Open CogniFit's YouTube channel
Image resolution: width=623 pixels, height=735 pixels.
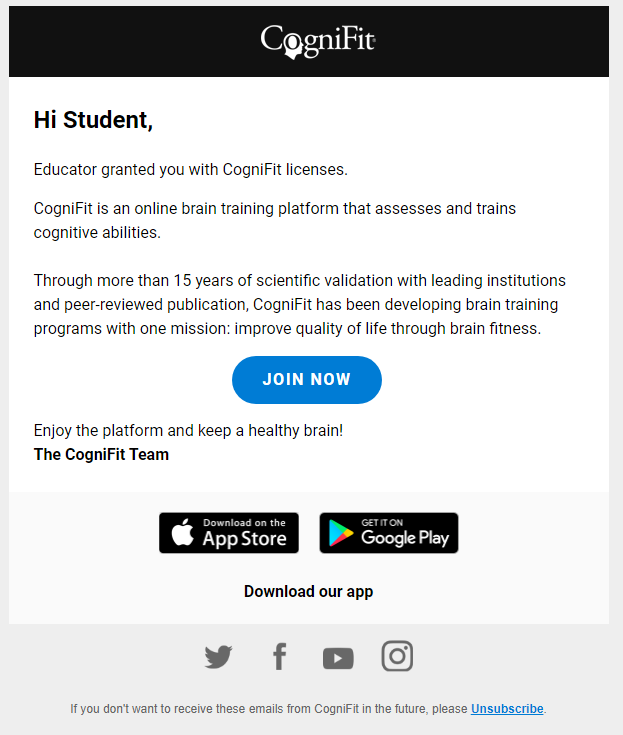338,658
